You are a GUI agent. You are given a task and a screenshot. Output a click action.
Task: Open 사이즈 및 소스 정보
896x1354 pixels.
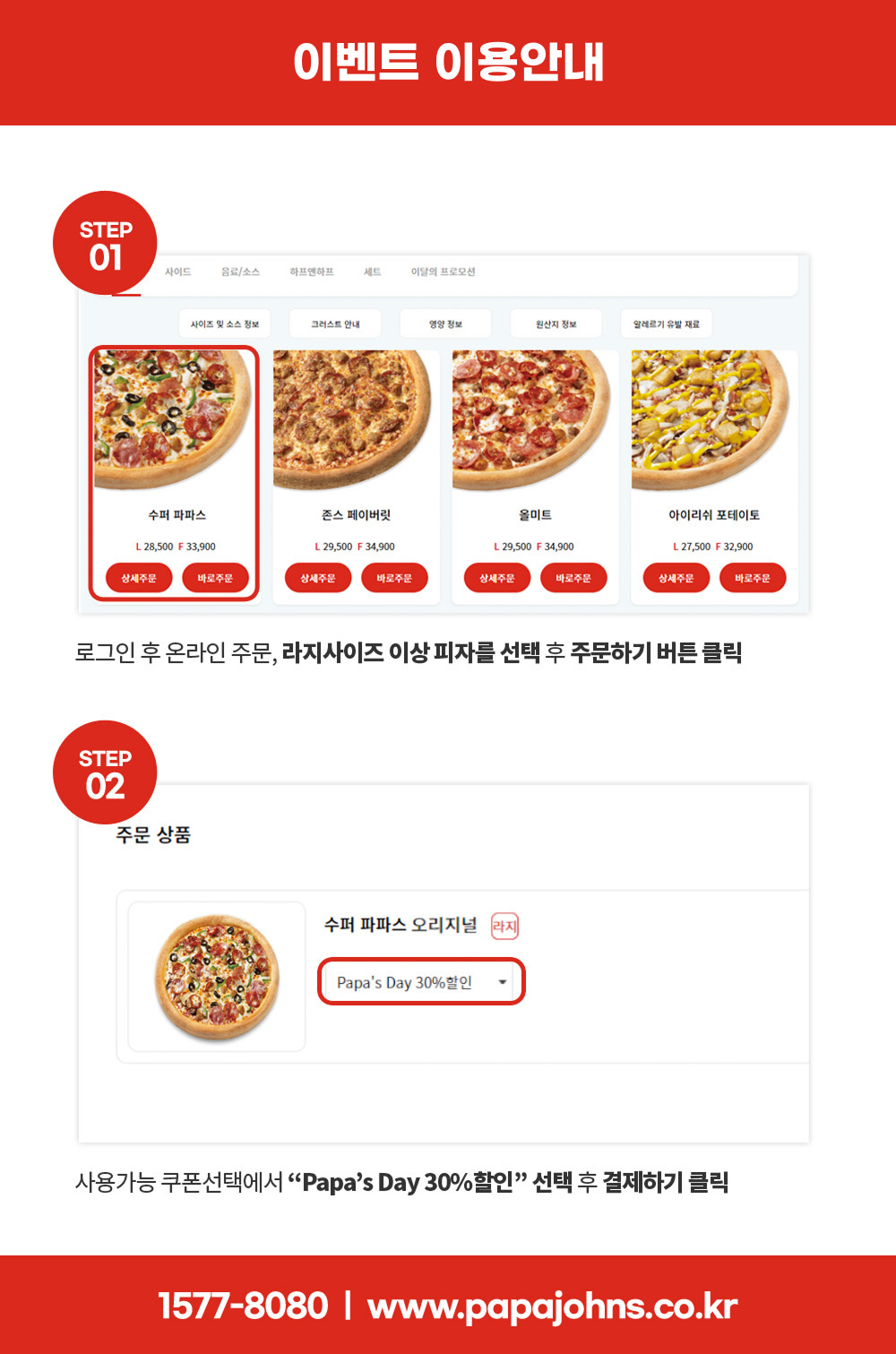pos(226,323)
